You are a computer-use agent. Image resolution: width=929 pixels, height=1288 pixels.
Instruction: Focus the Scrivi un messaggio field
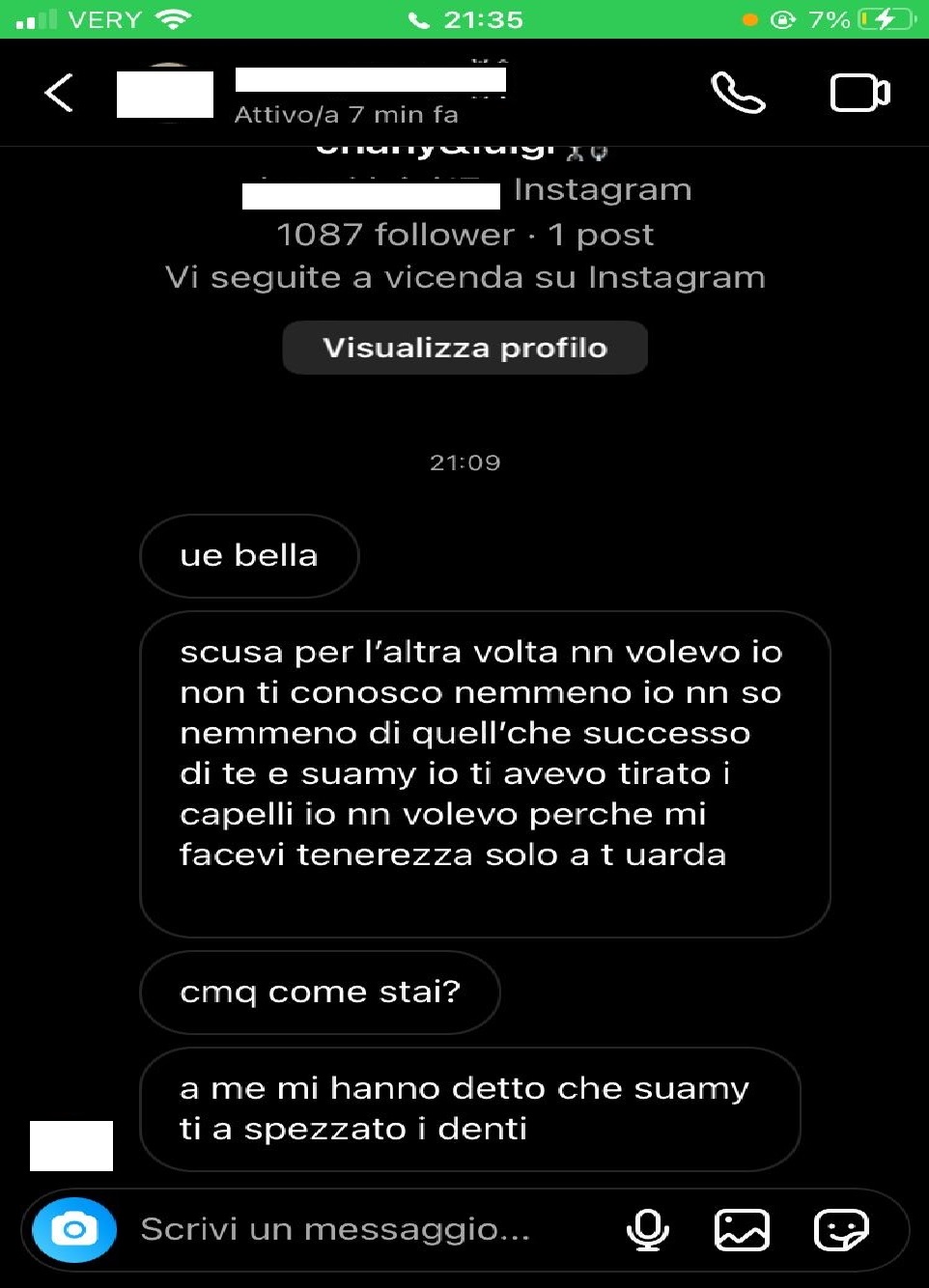point(357,1230)
